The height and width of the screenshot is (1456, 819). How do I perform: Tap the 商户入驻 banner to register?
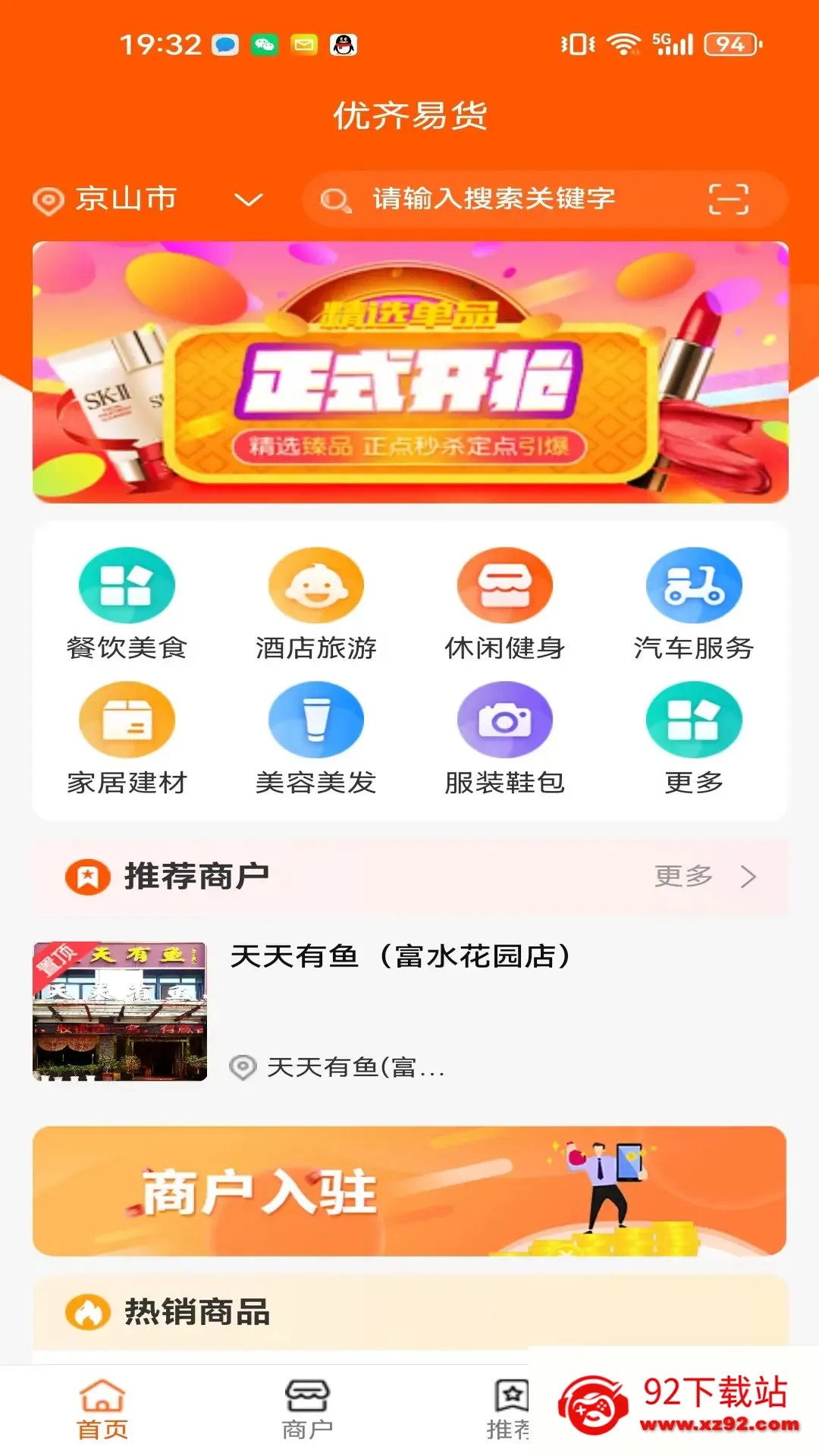pos(409,1191)
